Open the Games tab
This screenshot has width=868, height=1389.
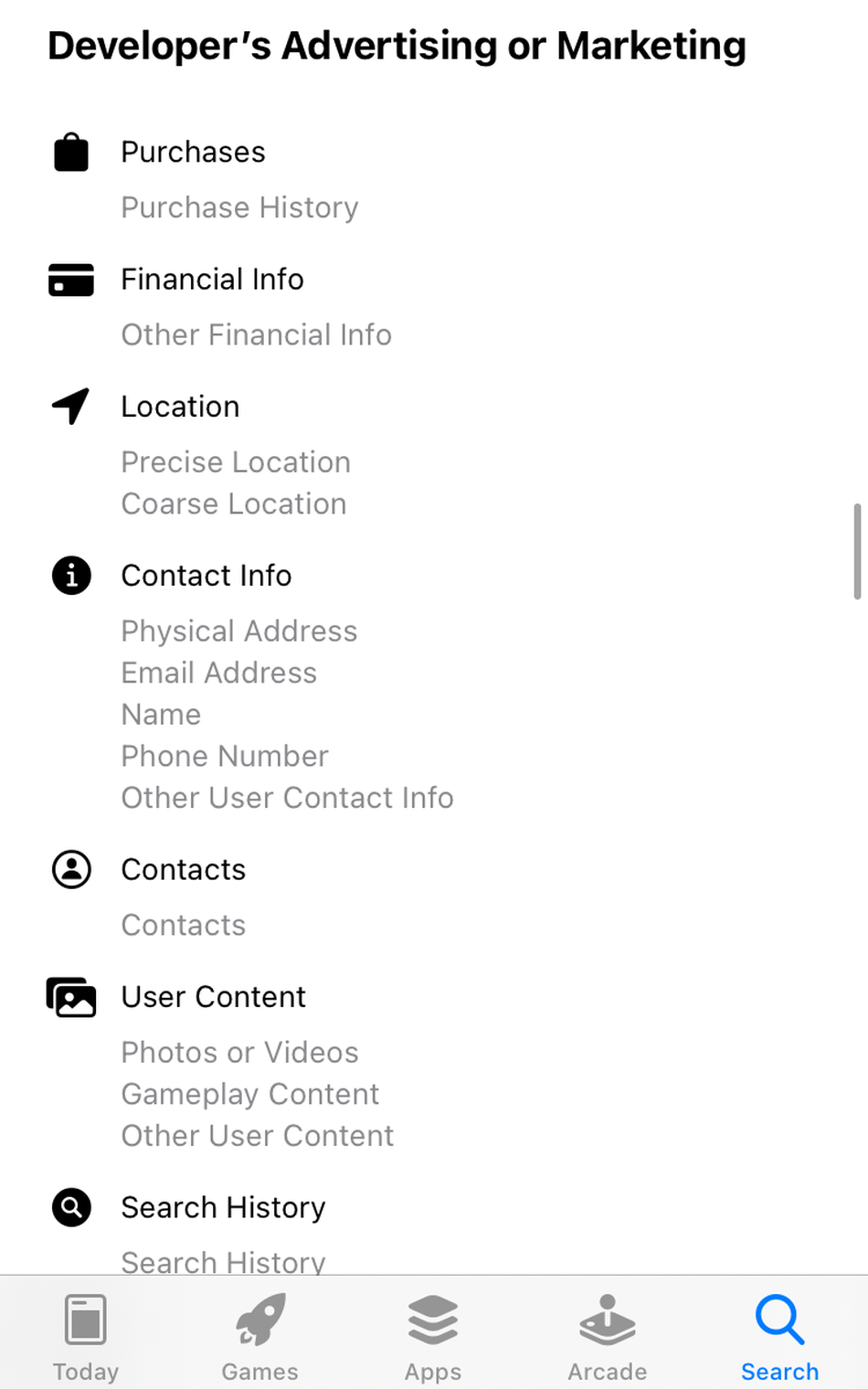click(x=260, y=1335)
